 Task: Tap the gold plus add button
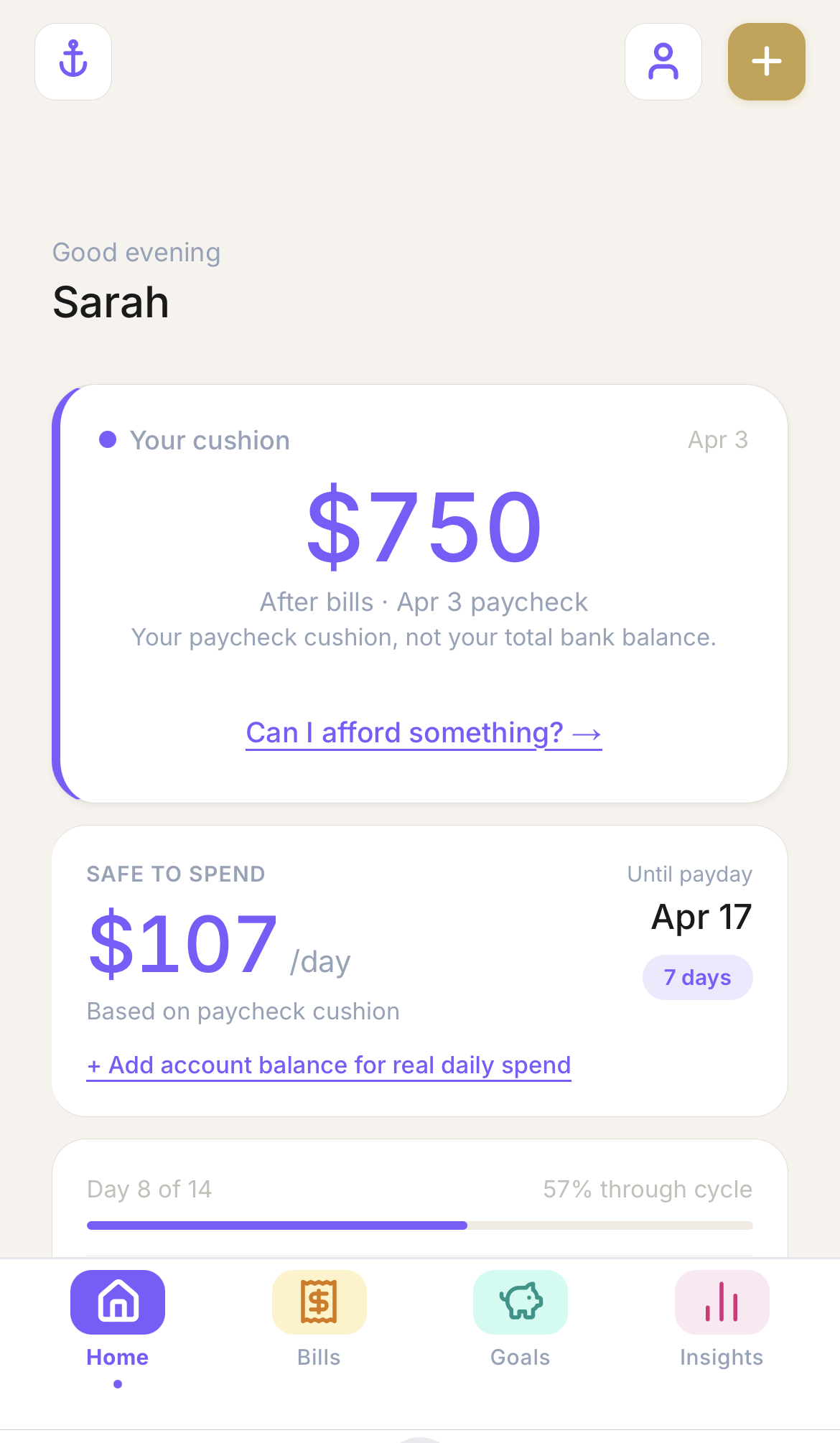[766, 62]
